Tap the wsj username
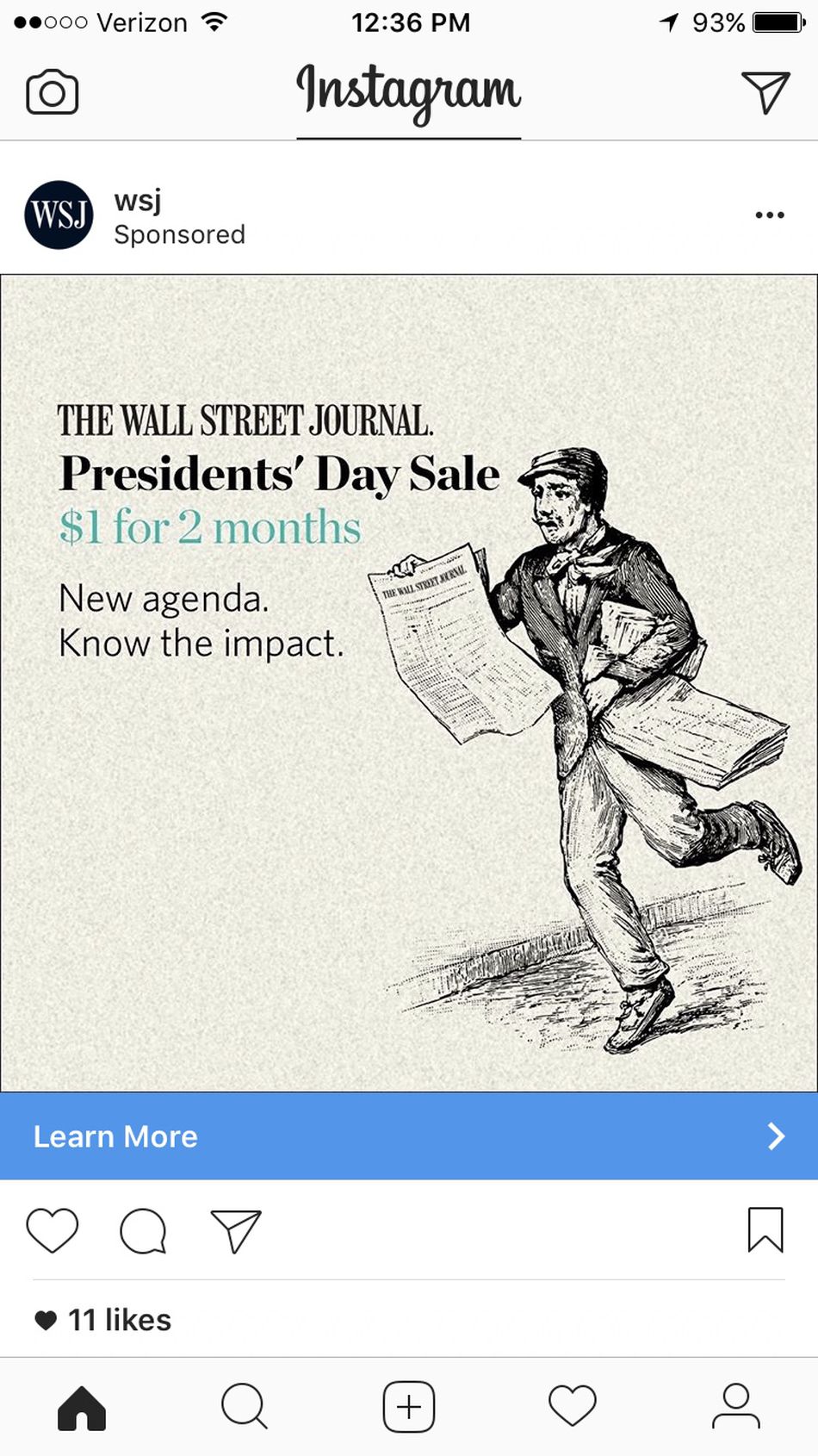Screen dimensions: 818x1456 click(x=138, y=200)
